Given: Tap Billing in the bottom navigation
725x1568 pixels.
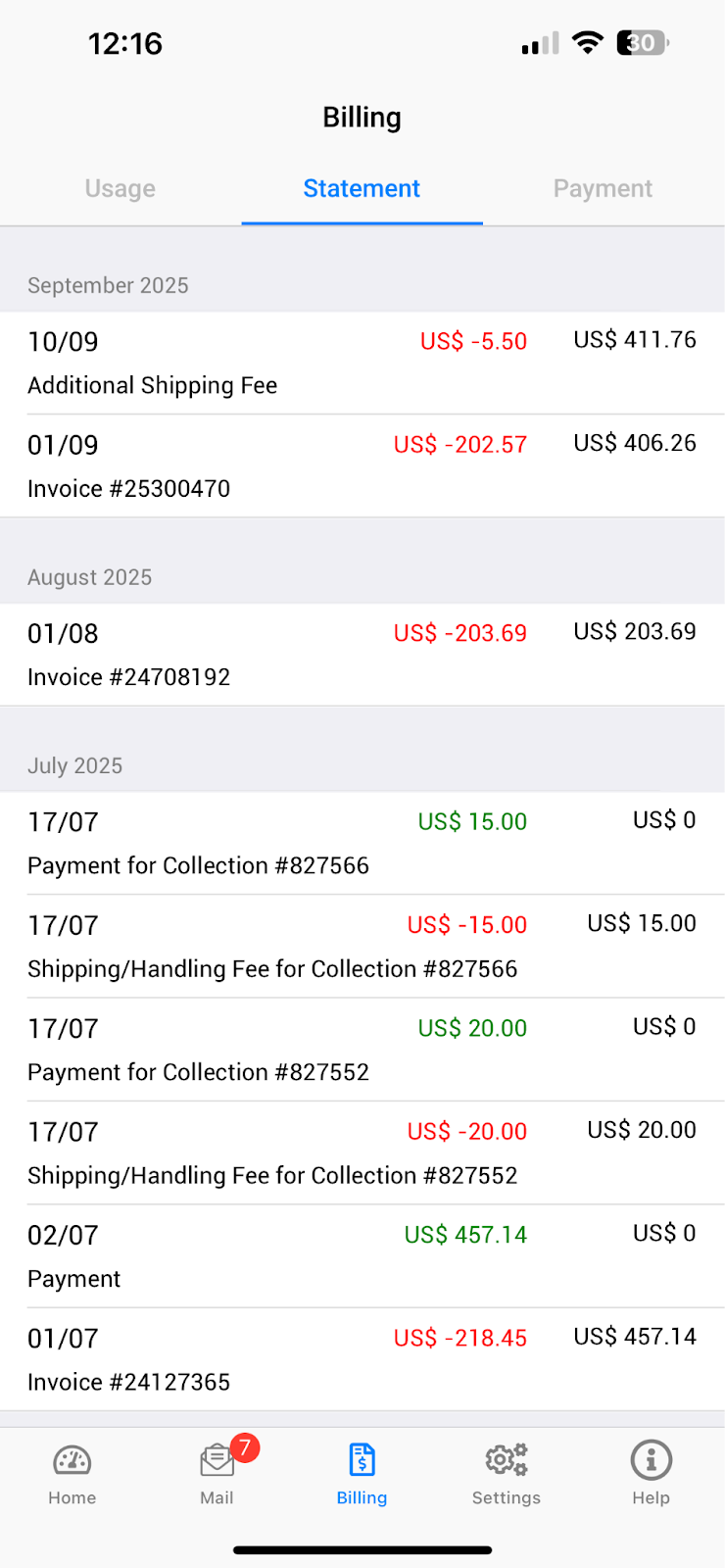Looking at the screenshot, I should click(362, 1473).
